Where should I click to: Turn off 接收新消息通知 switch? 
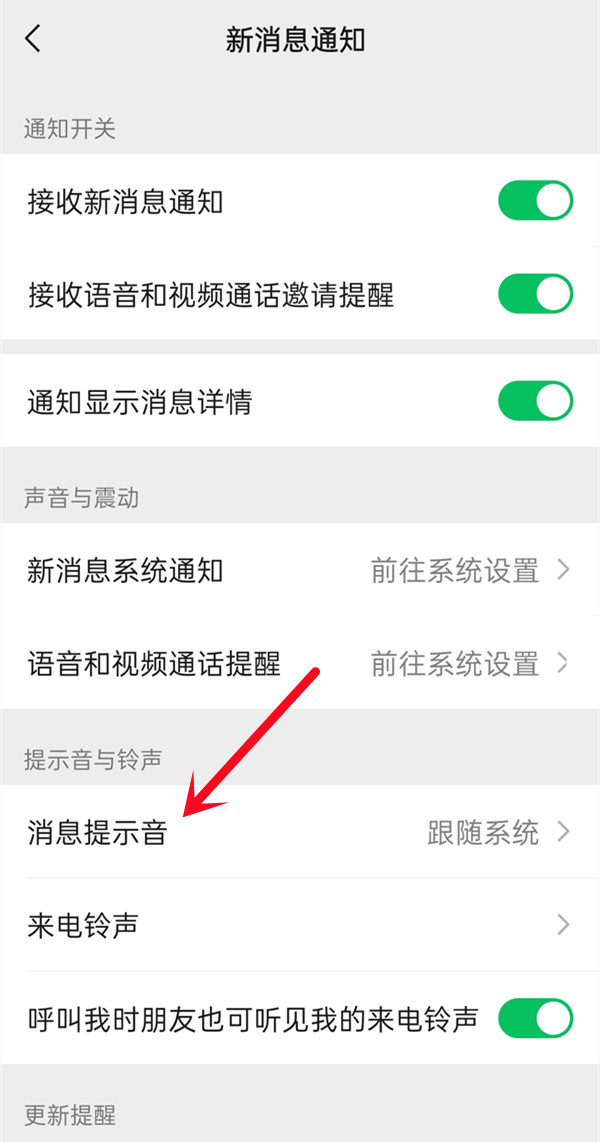pos(535,201)
